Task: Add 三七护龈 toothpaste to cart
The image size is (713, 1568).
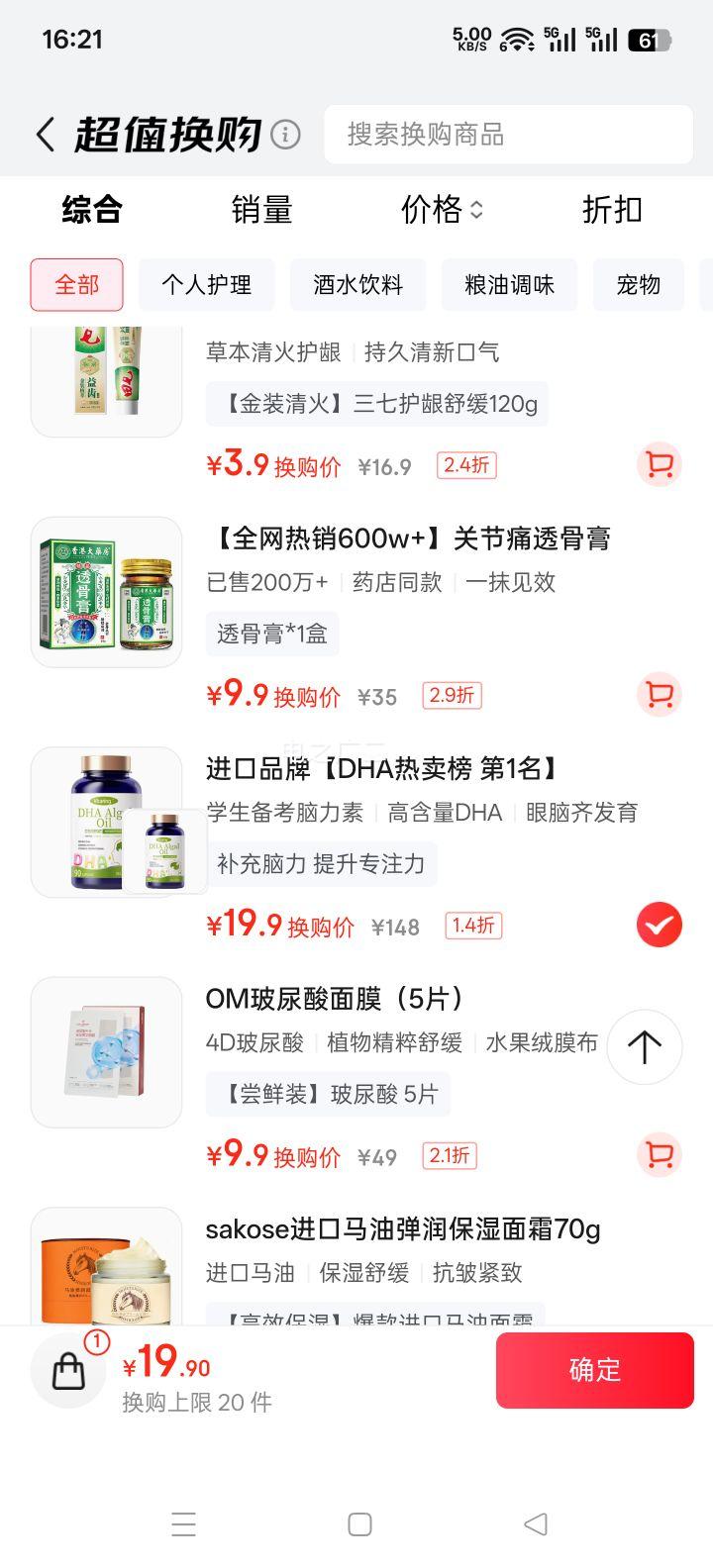Action: (x=659, y=464)
